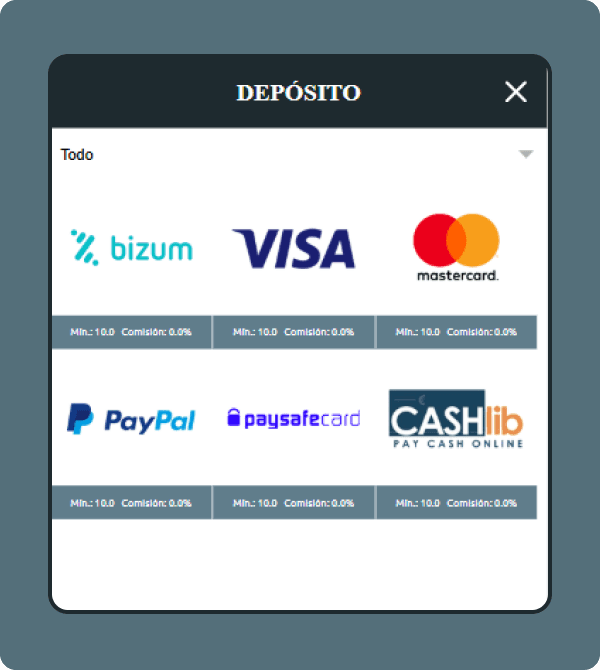This screenshot has height=670, width=600.
Task: Select the paysafecard option
Action: coord(293,419)
